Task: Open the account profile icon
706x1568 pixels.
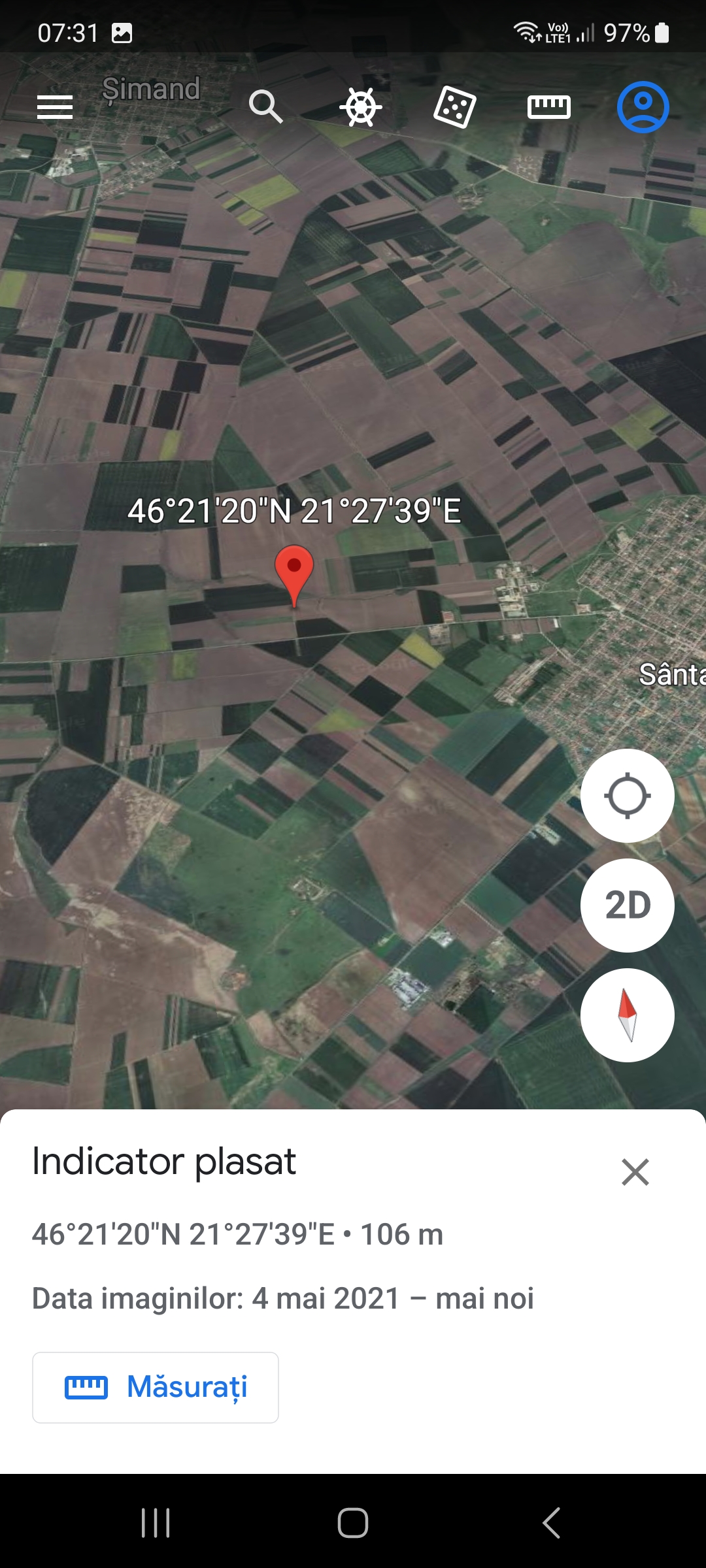Action: tap(643, 107)
